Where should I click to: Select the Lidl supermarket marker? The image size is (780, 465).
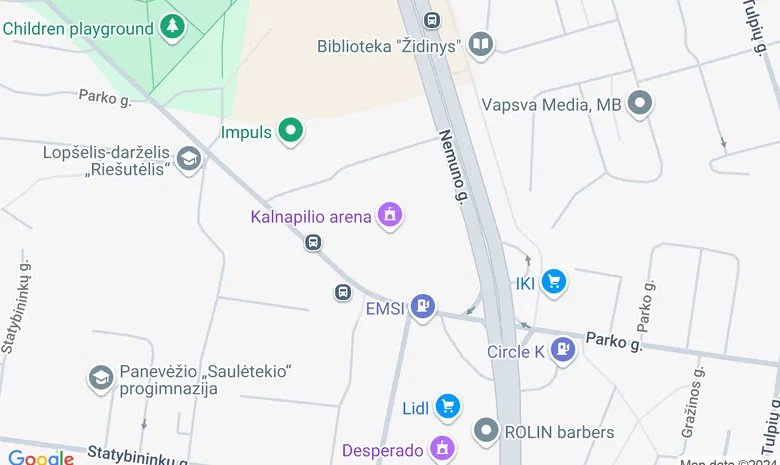coord(447,405)
